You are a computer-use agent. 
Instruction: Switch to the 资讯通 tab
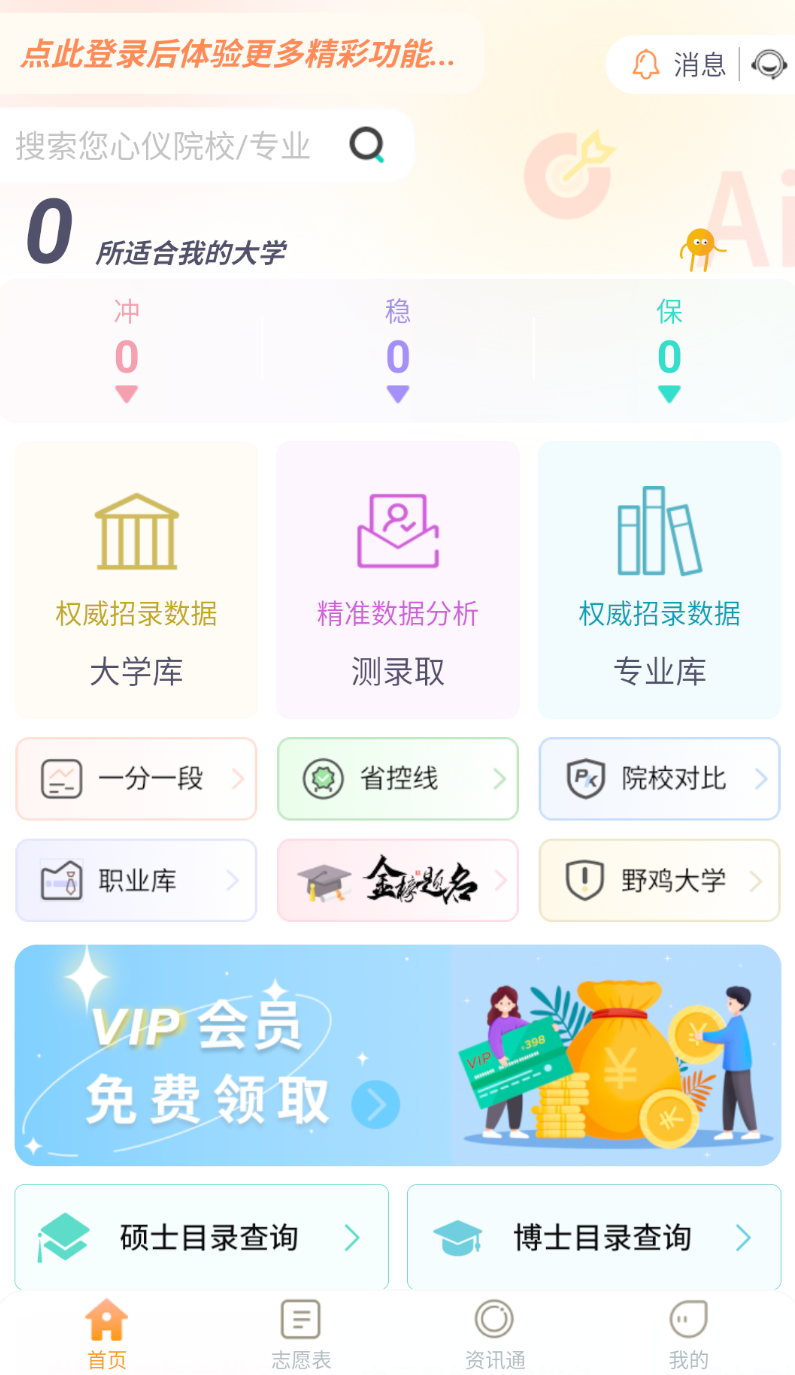(495, 1335)
